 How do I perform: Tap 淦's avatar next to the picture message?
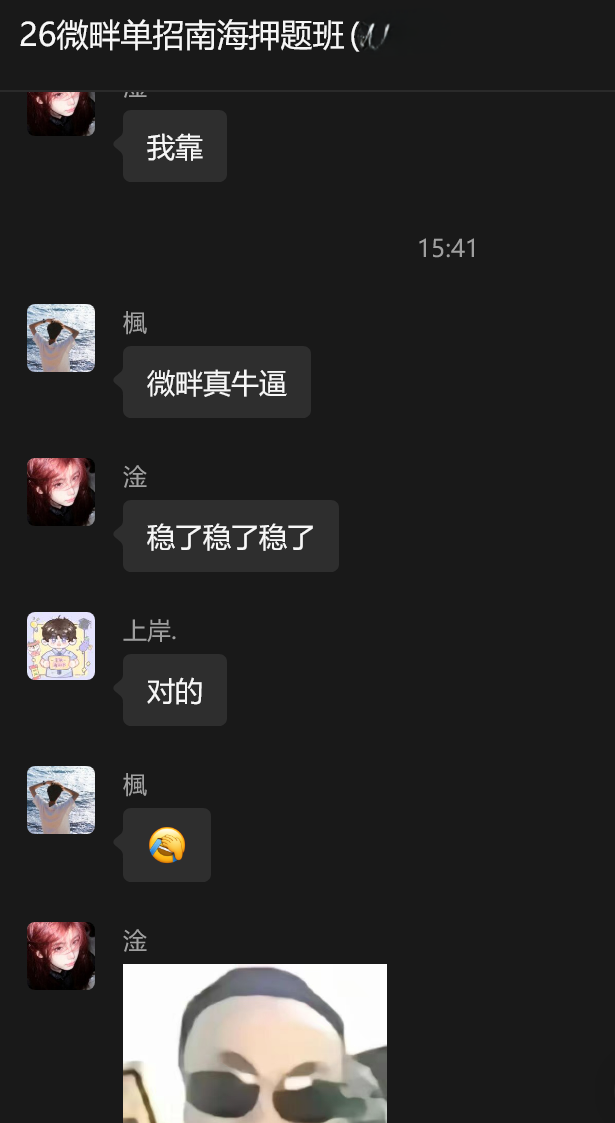(x=61, y=956)
